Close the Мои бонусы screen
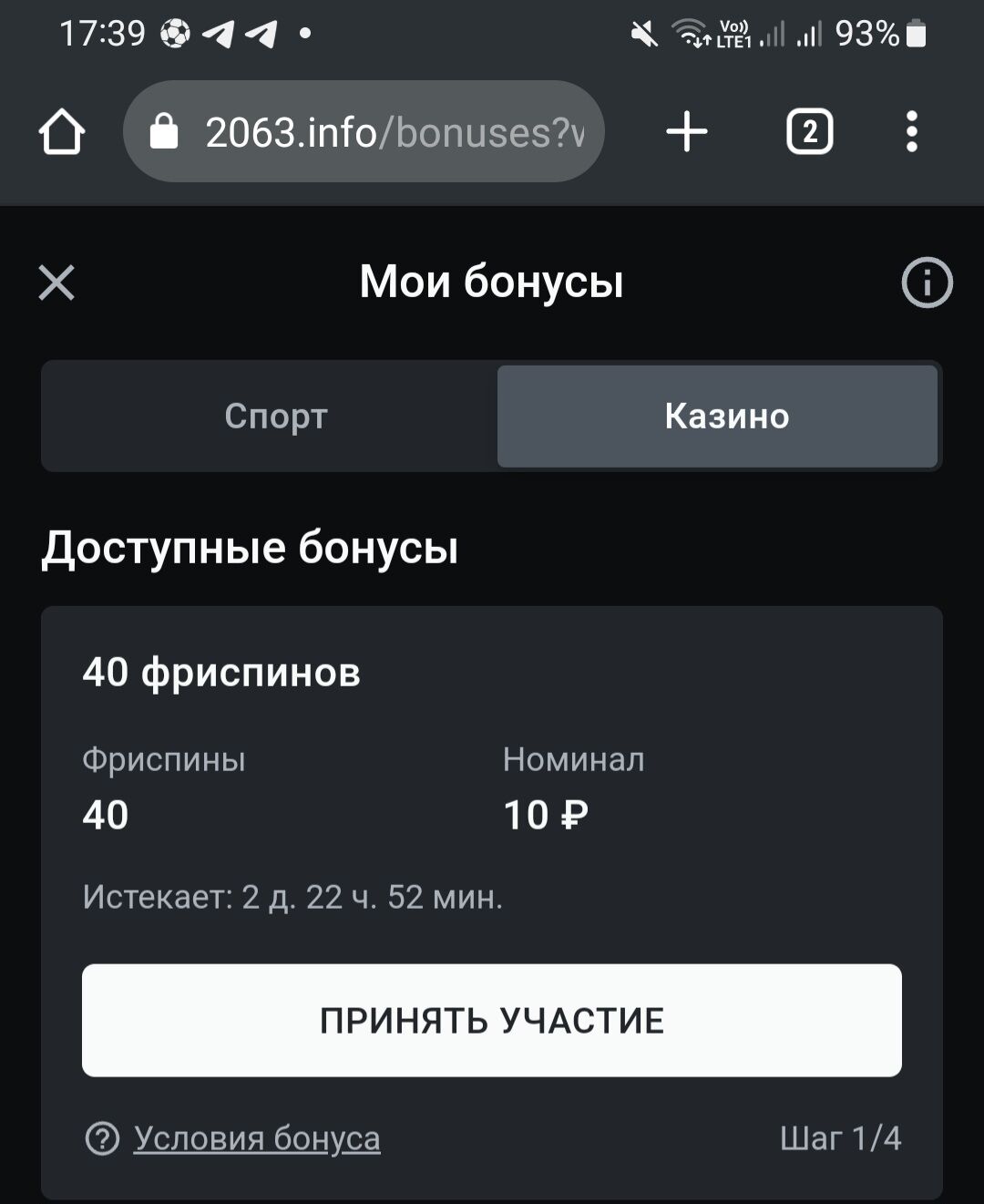The image size is (984, 1204). pos(56,283)
